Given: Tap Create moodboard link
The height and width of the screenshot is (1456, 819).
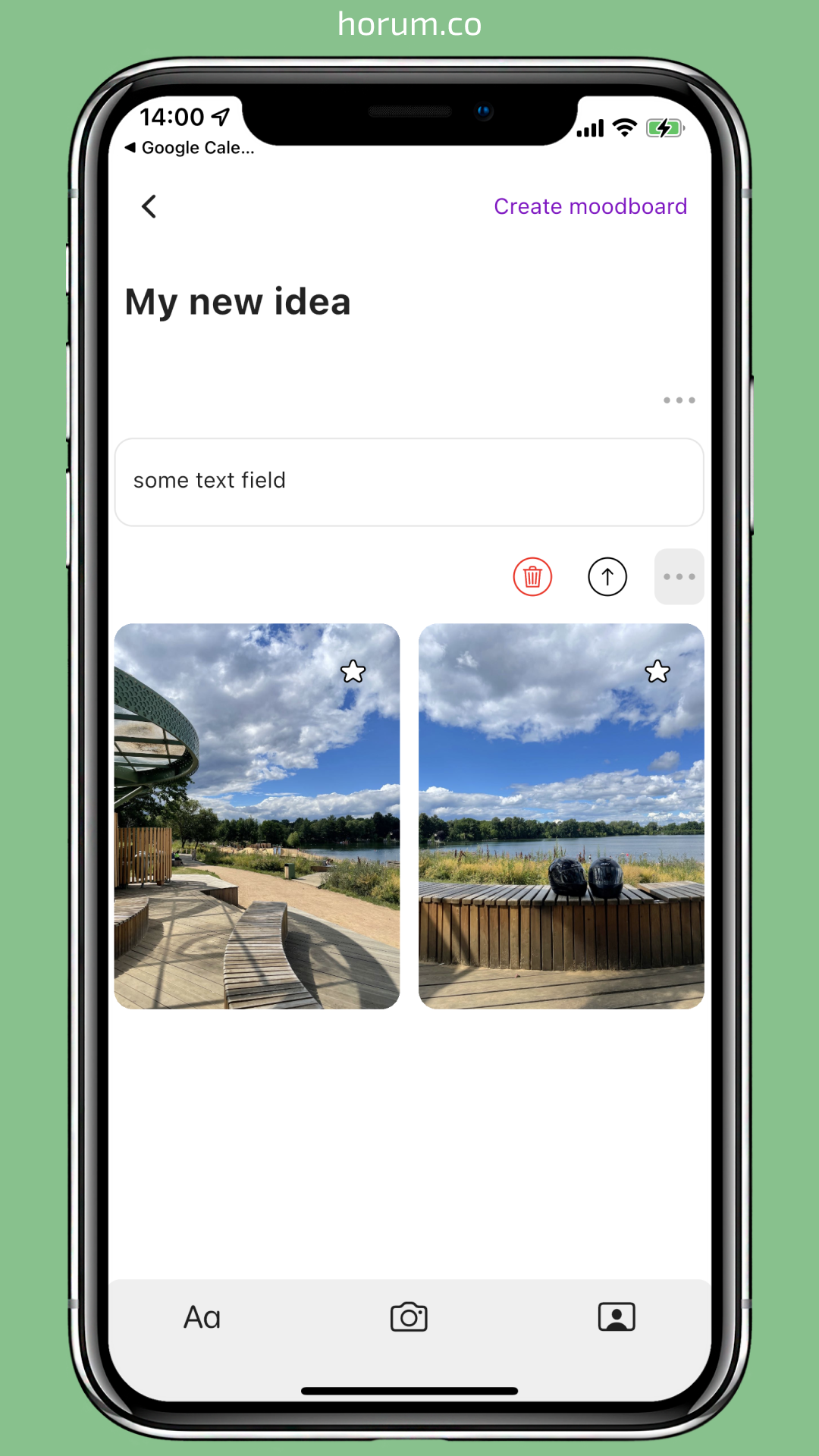Looking at the screenshot, I should [590, 206].
